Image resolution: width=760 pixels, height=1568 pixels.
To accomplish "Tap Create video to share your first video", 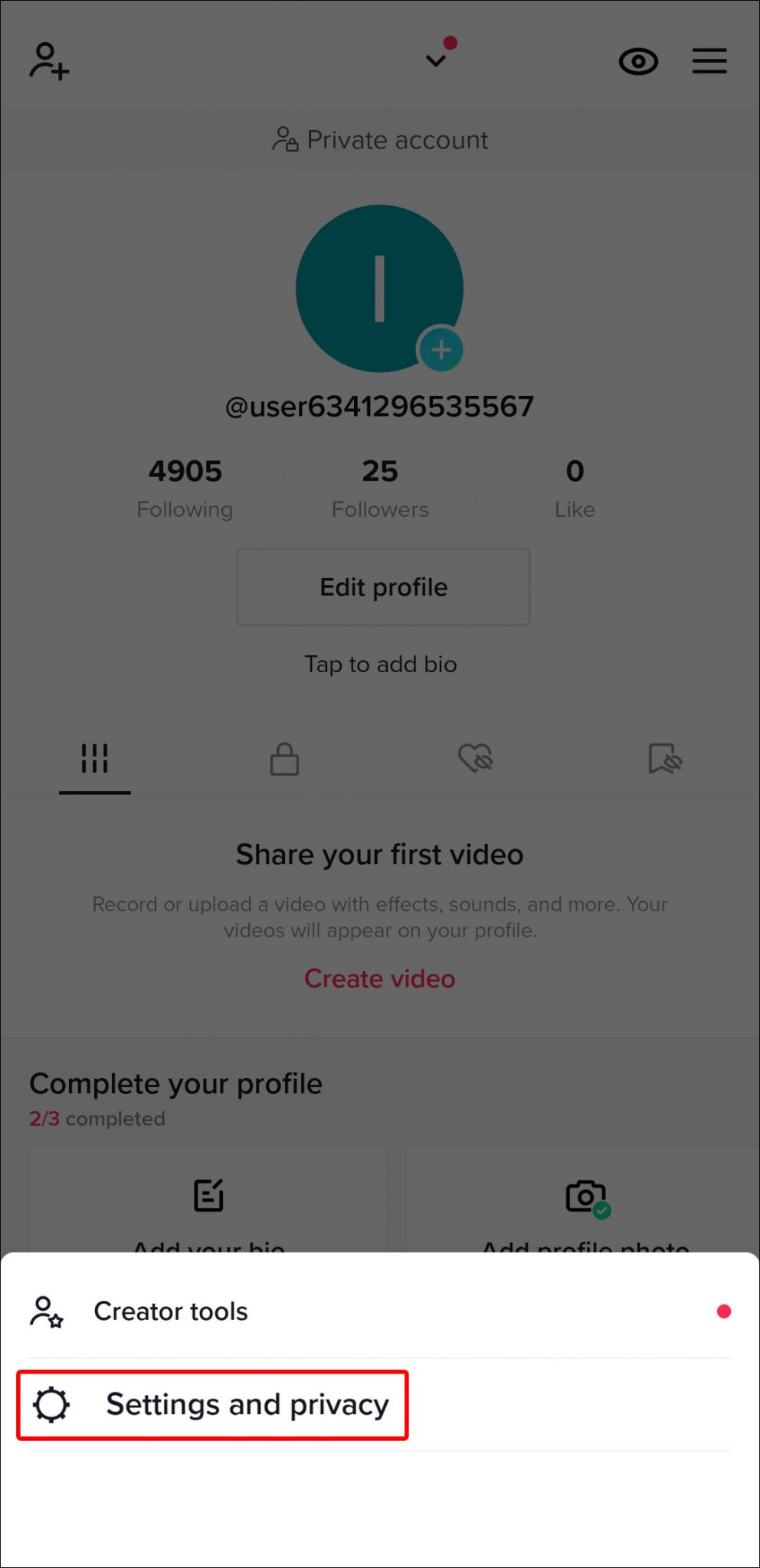I will (x=379, y=978).
